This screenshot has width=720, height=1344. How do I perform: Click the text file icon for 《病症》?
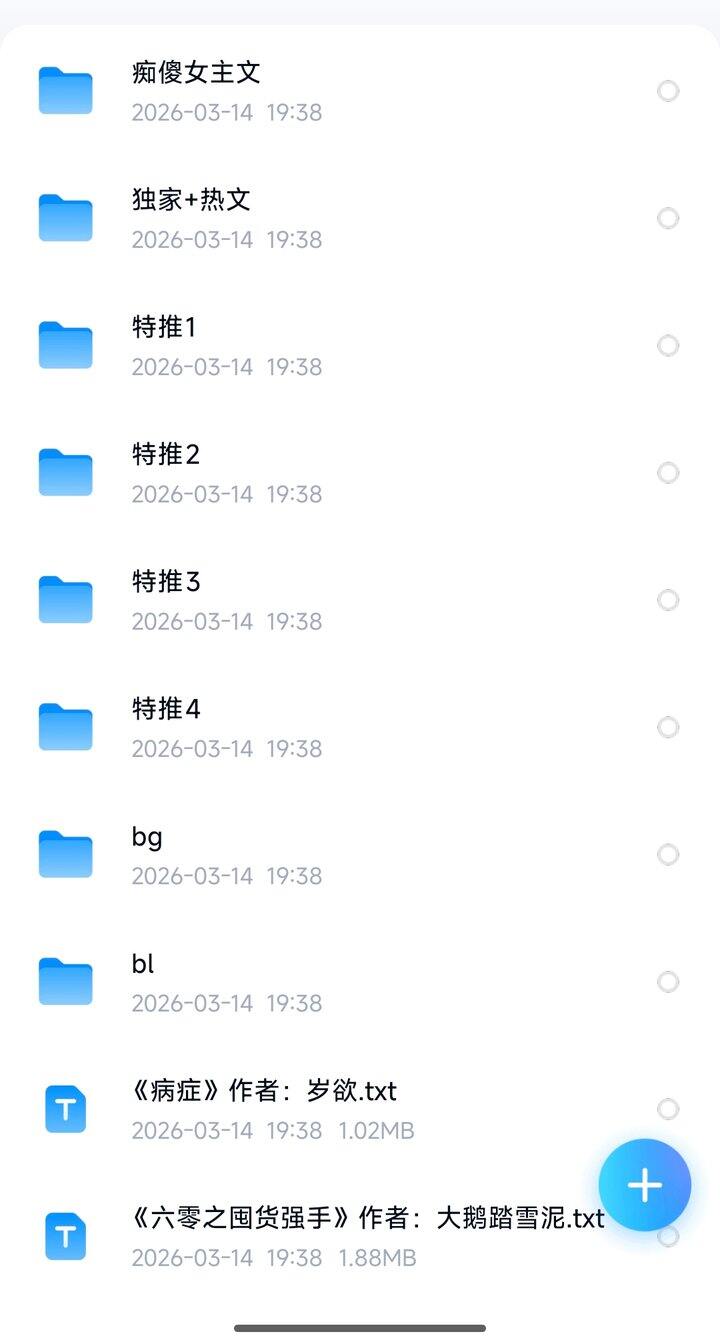pyautogui.click(x=64, y=1109)
